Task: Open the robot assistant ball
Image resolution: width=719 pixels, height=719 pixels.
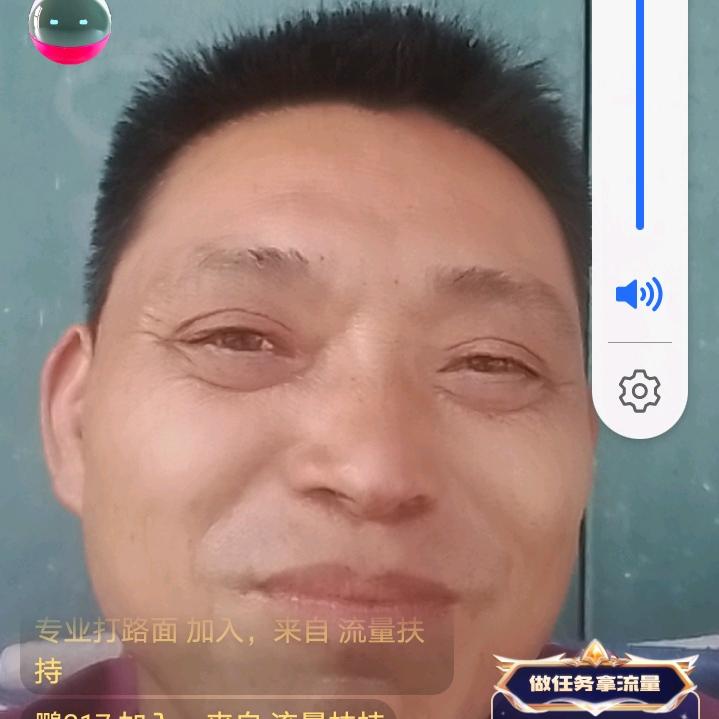Action: pyautogui.click(x=69, y=28)
